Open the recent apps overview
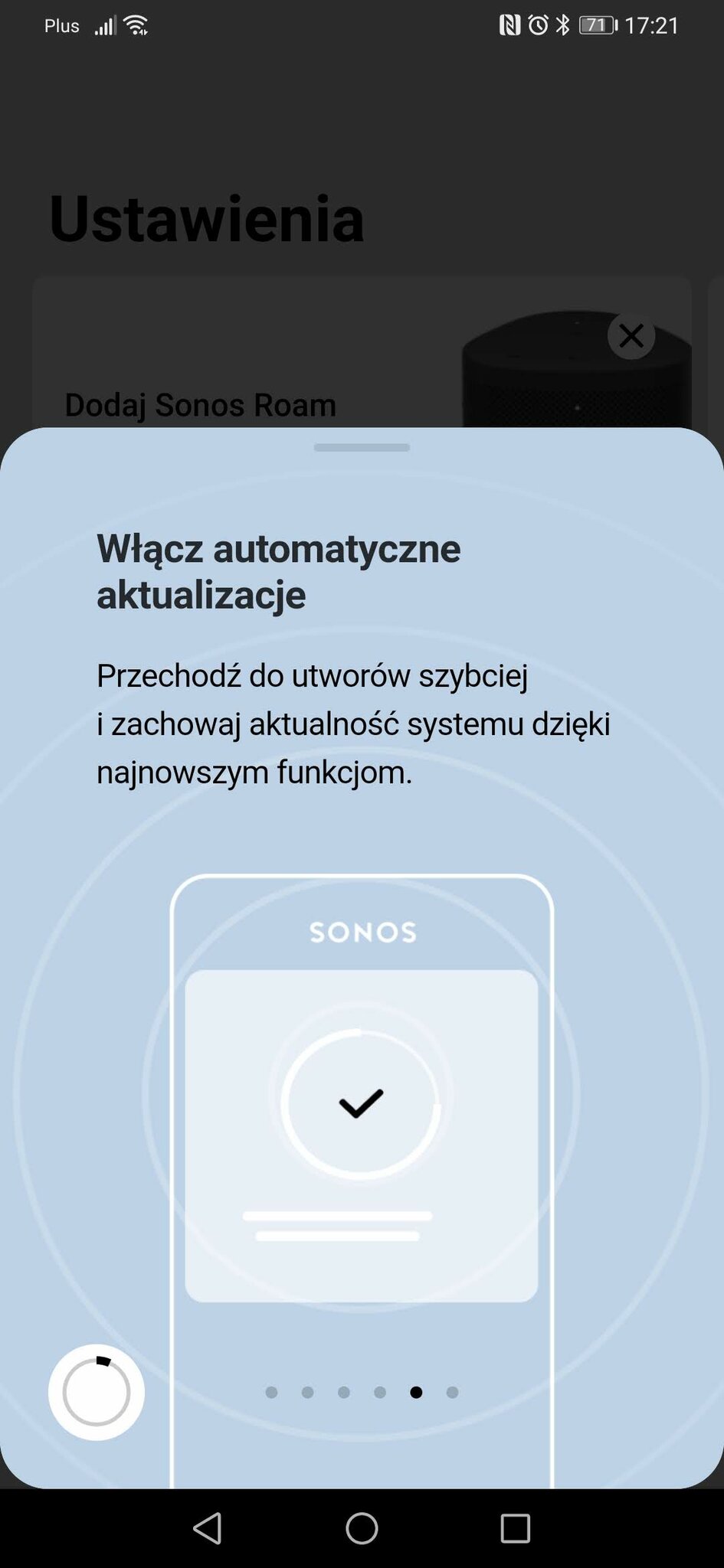724x1568 pixels. pyautogui.click(x=515, y=1528)
